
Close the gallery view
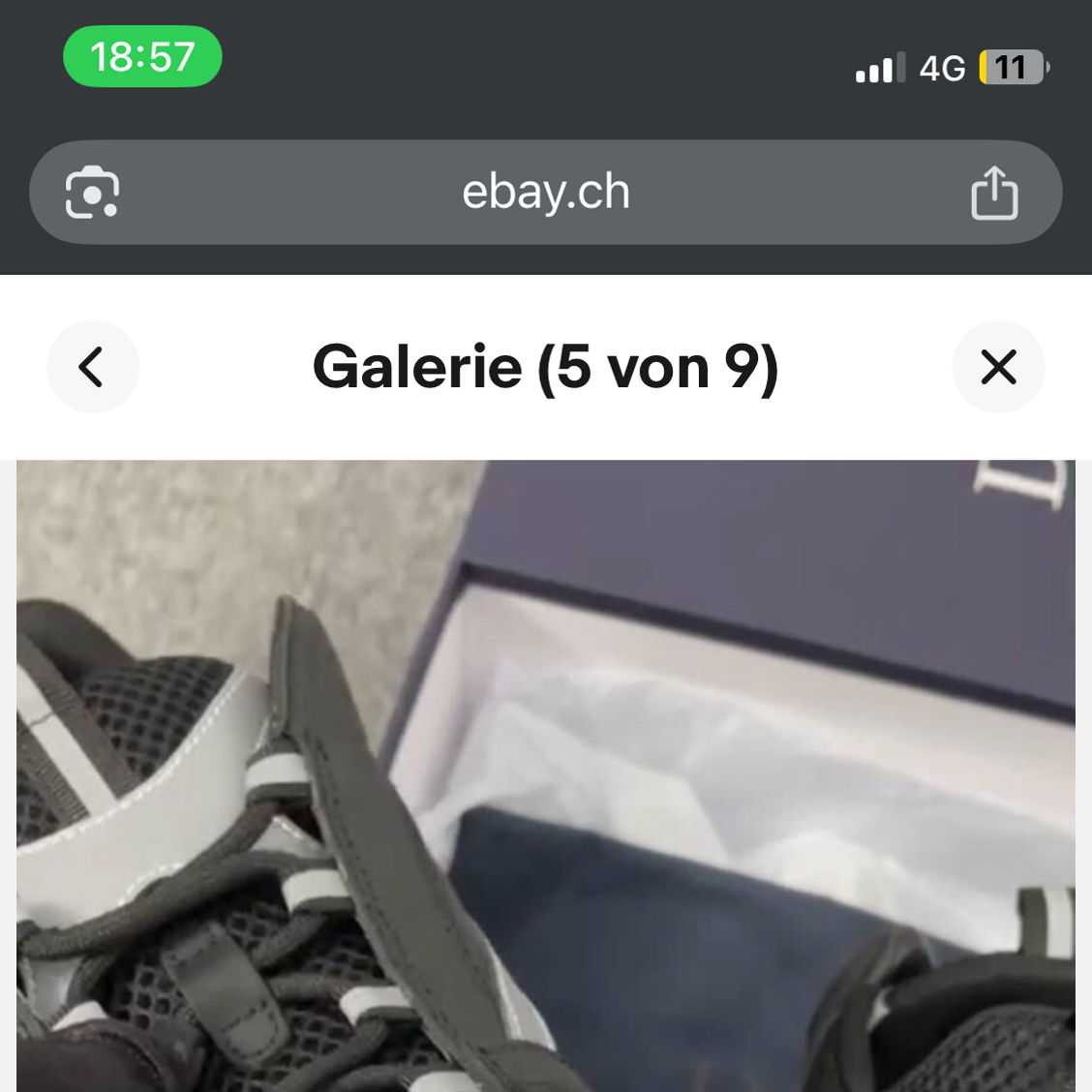point(998,368)
